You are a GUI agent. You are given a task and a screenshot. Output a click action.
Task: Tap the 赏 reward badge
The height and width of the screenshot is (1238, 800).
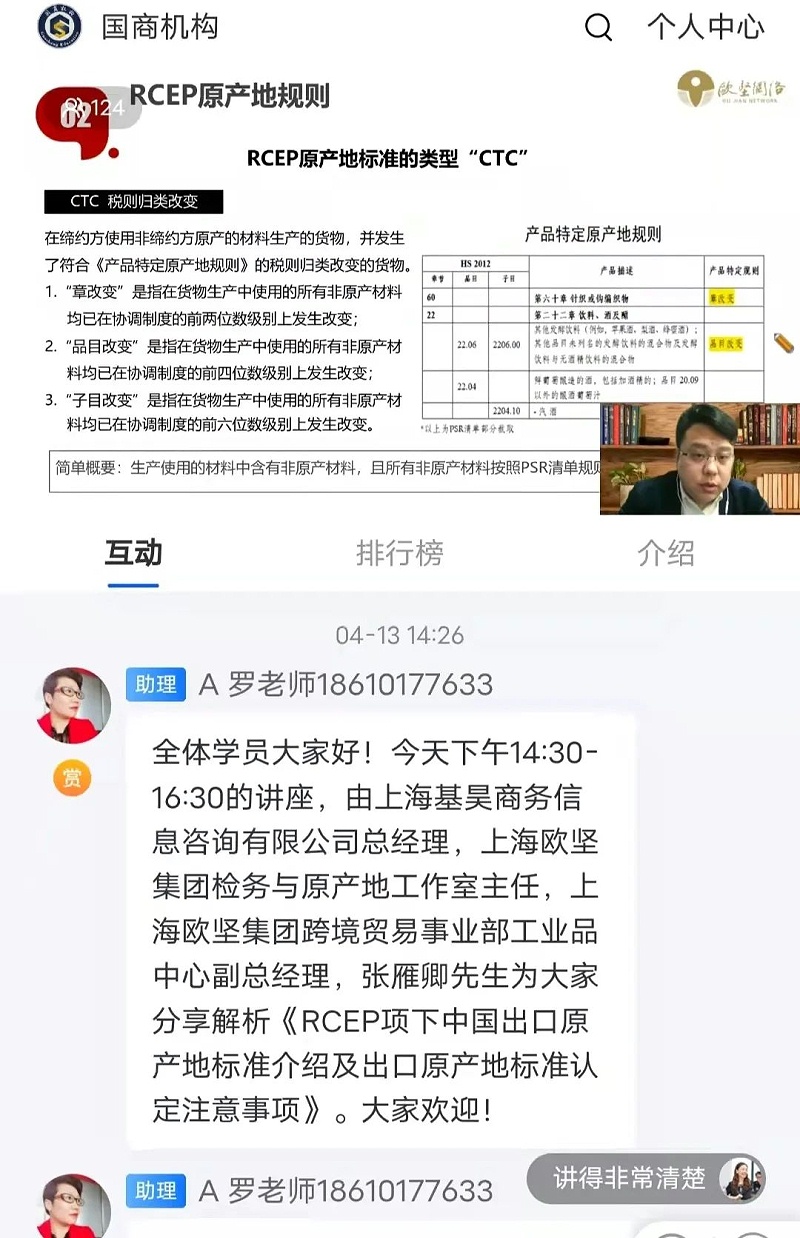click(72, 778)
